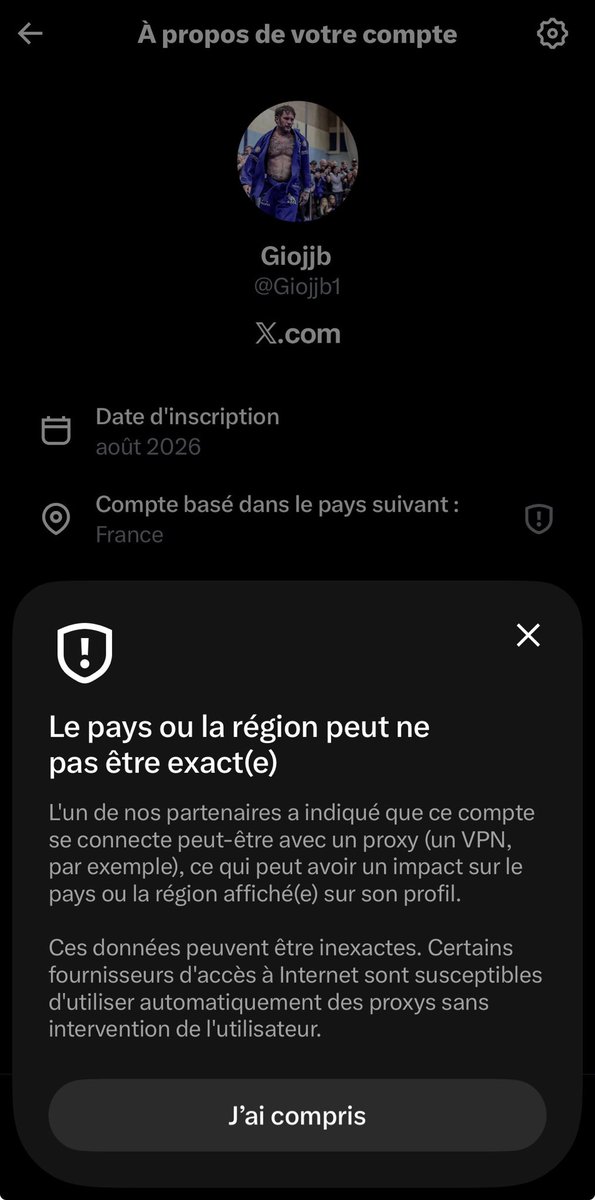Tap the J'ai compris button

(297, 1115)
